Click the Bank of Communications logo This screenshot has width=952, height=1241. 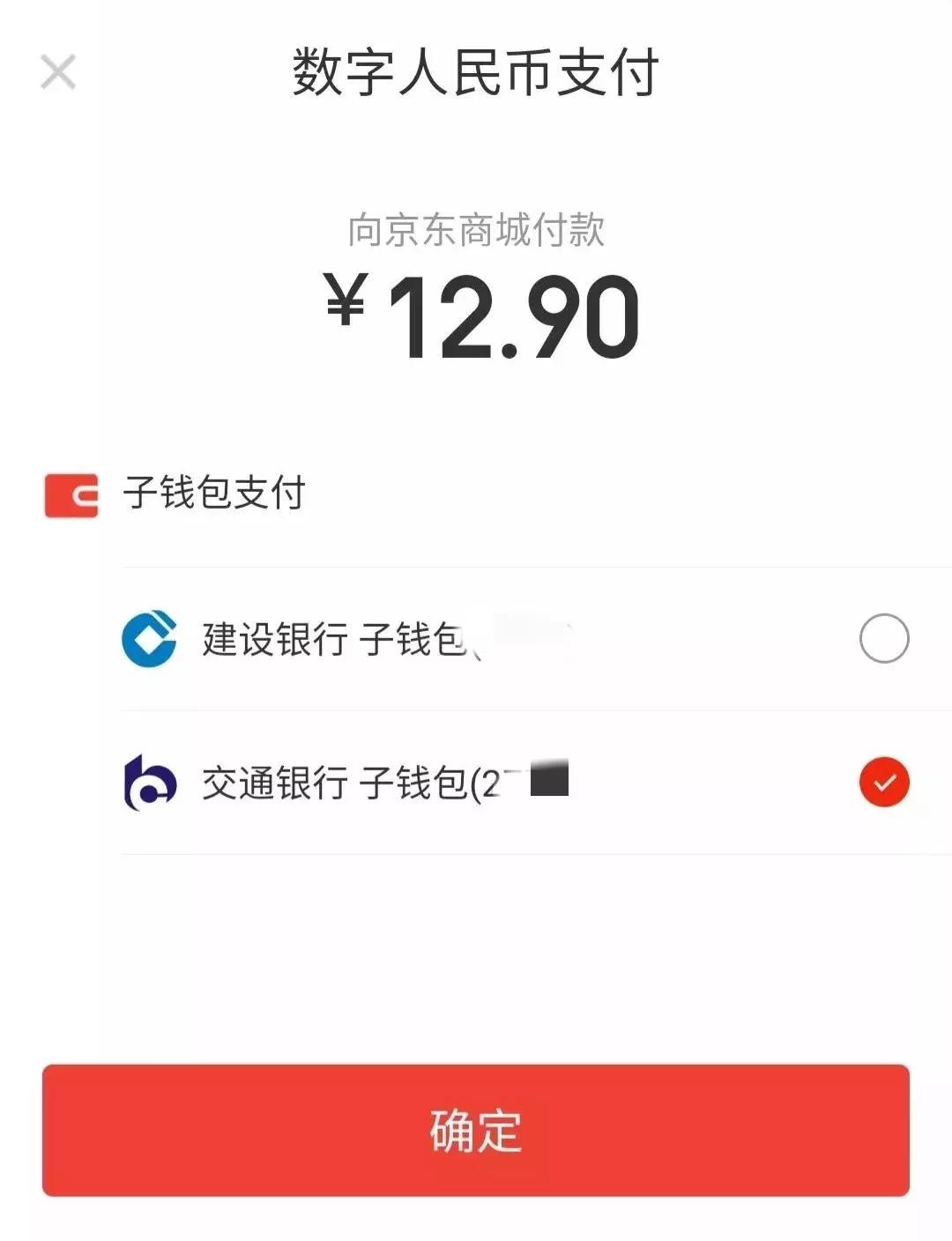coord(150,783)
